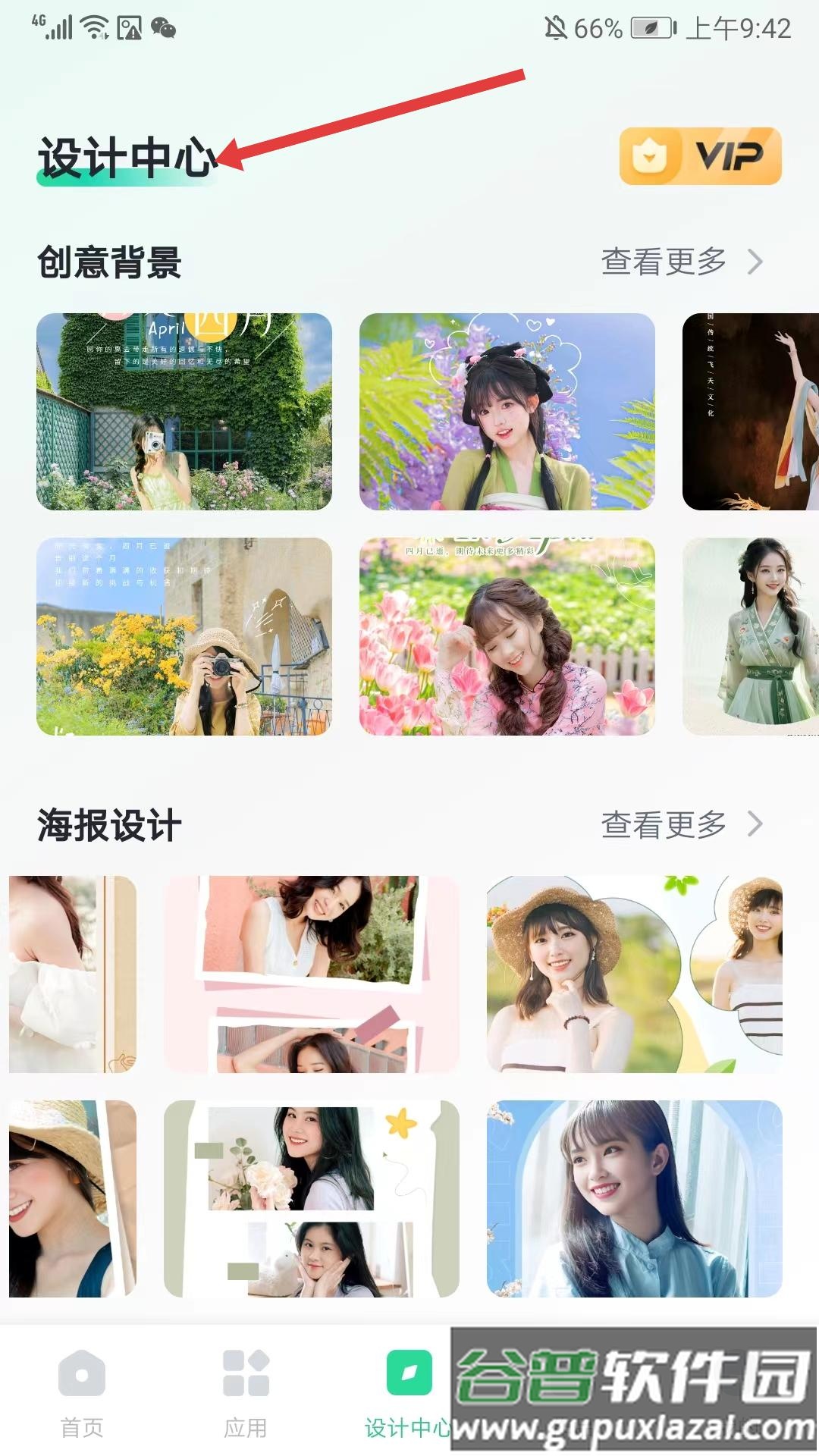This screenshot has width=819, height=1456.
Task: Open the April ivy house background template
Action: click(184, 411)
